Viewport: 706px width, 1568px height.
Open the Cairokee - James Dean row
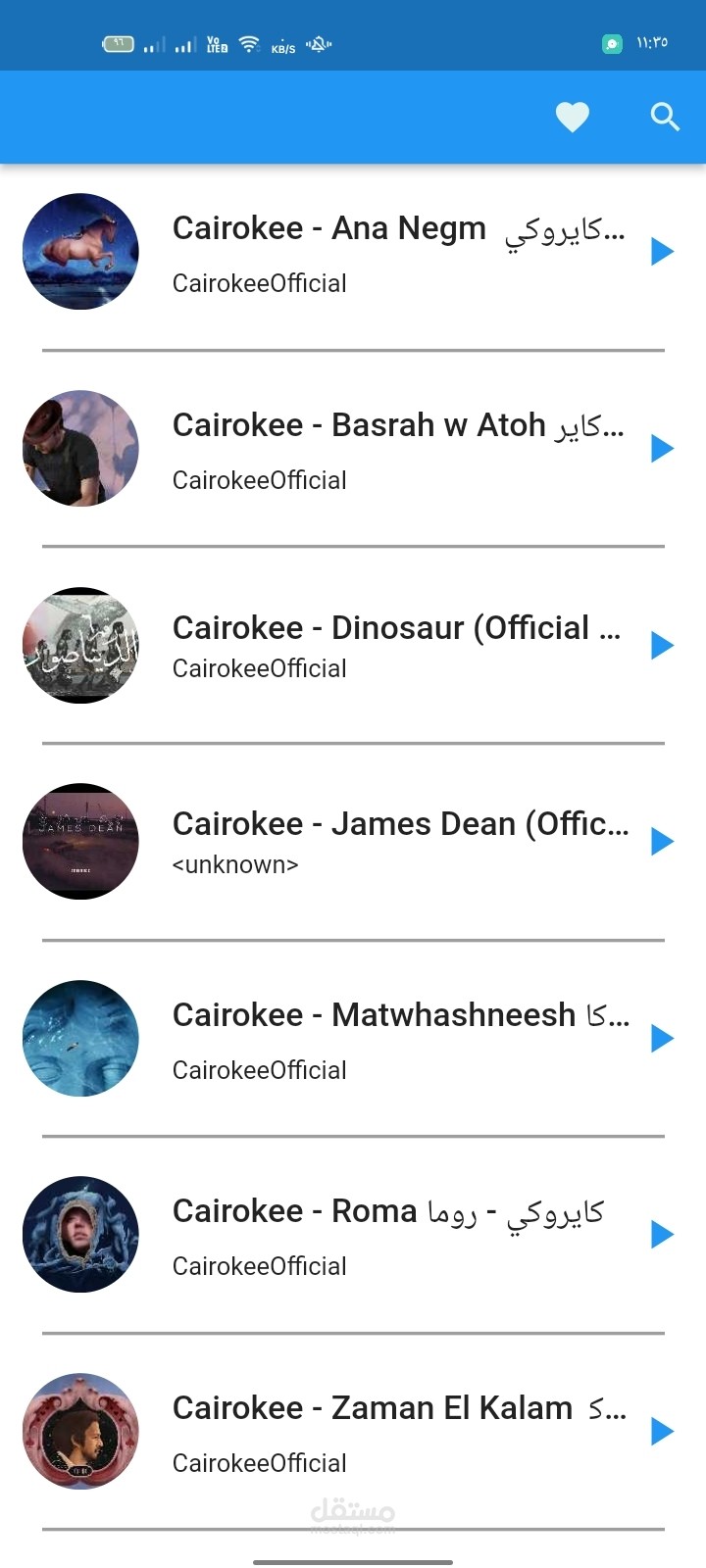(x=353, y=842)
